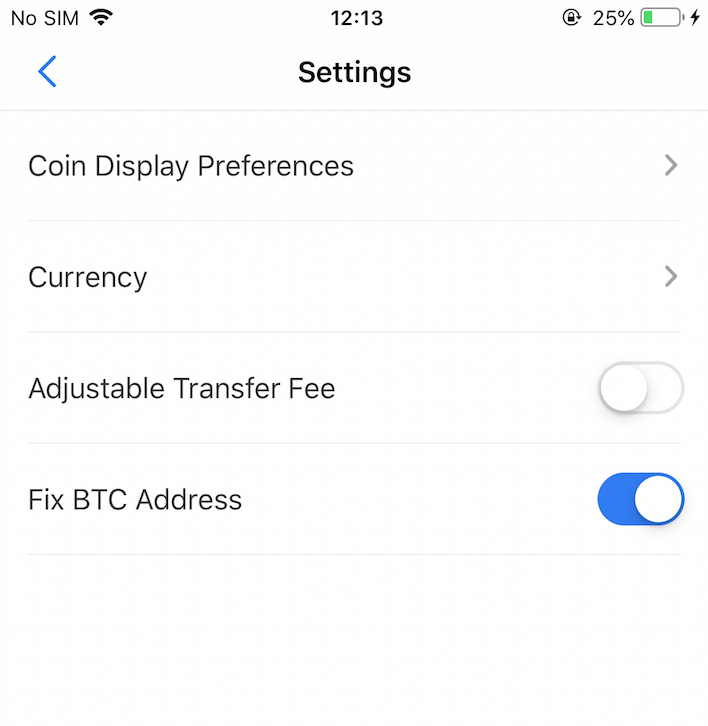Open Coin Display Preferences
This screenshot has height=726, width=708.
pyautogui.click(x=354, y=166)
